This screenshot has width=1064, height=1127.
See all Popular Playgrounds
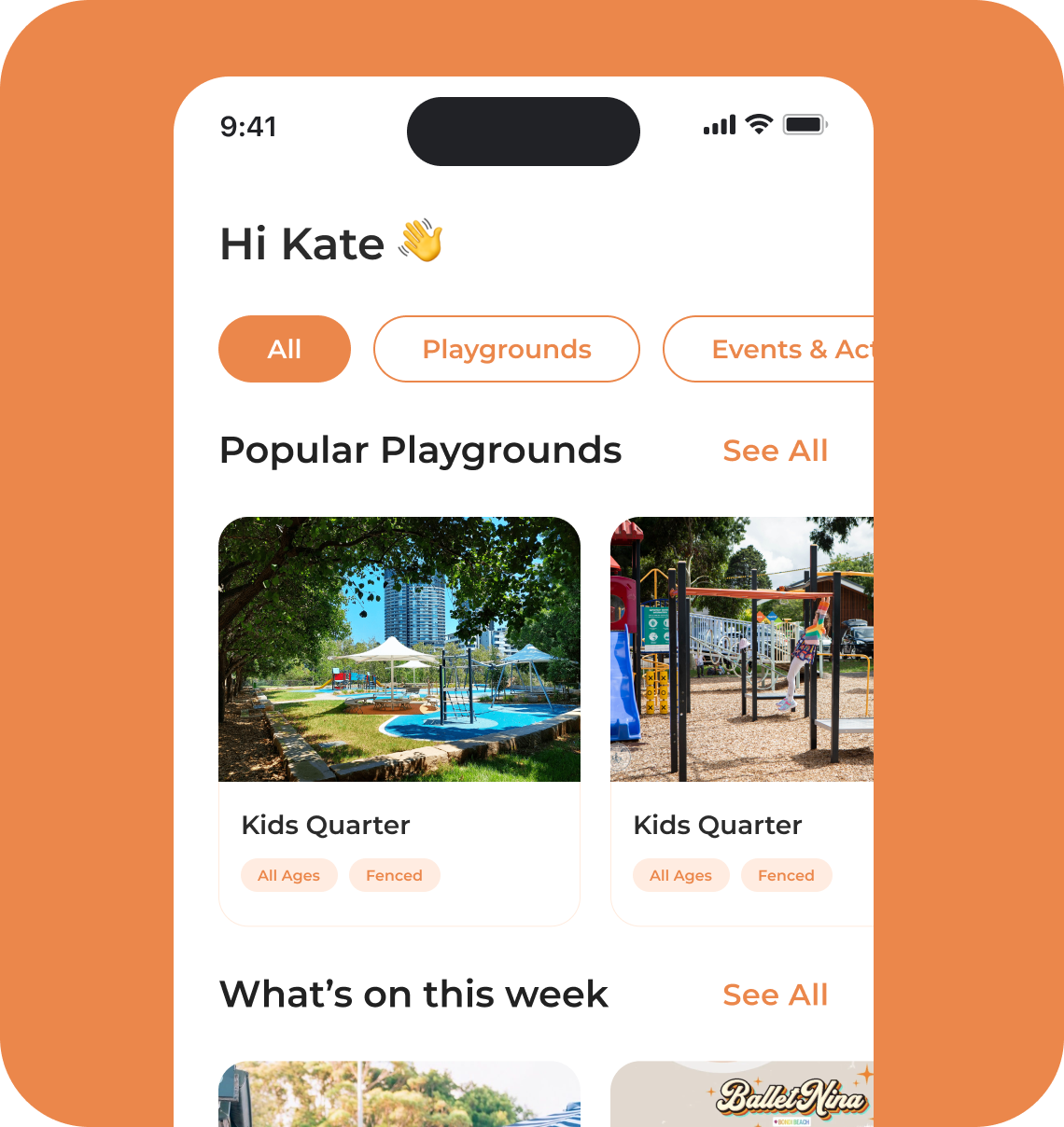775,451
